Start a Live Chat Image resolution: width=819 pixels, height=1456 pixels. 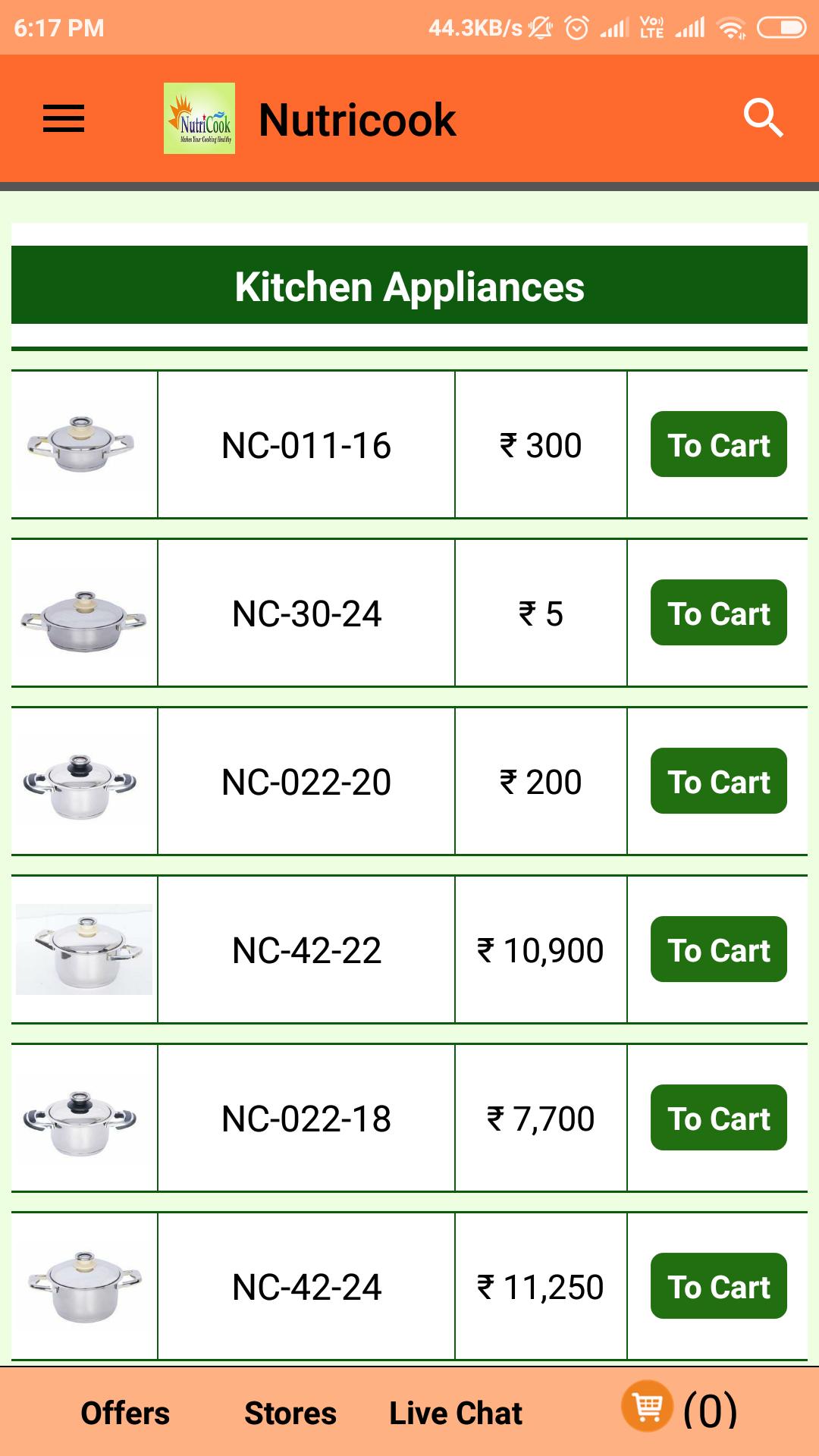click(x=455, y=1412)
